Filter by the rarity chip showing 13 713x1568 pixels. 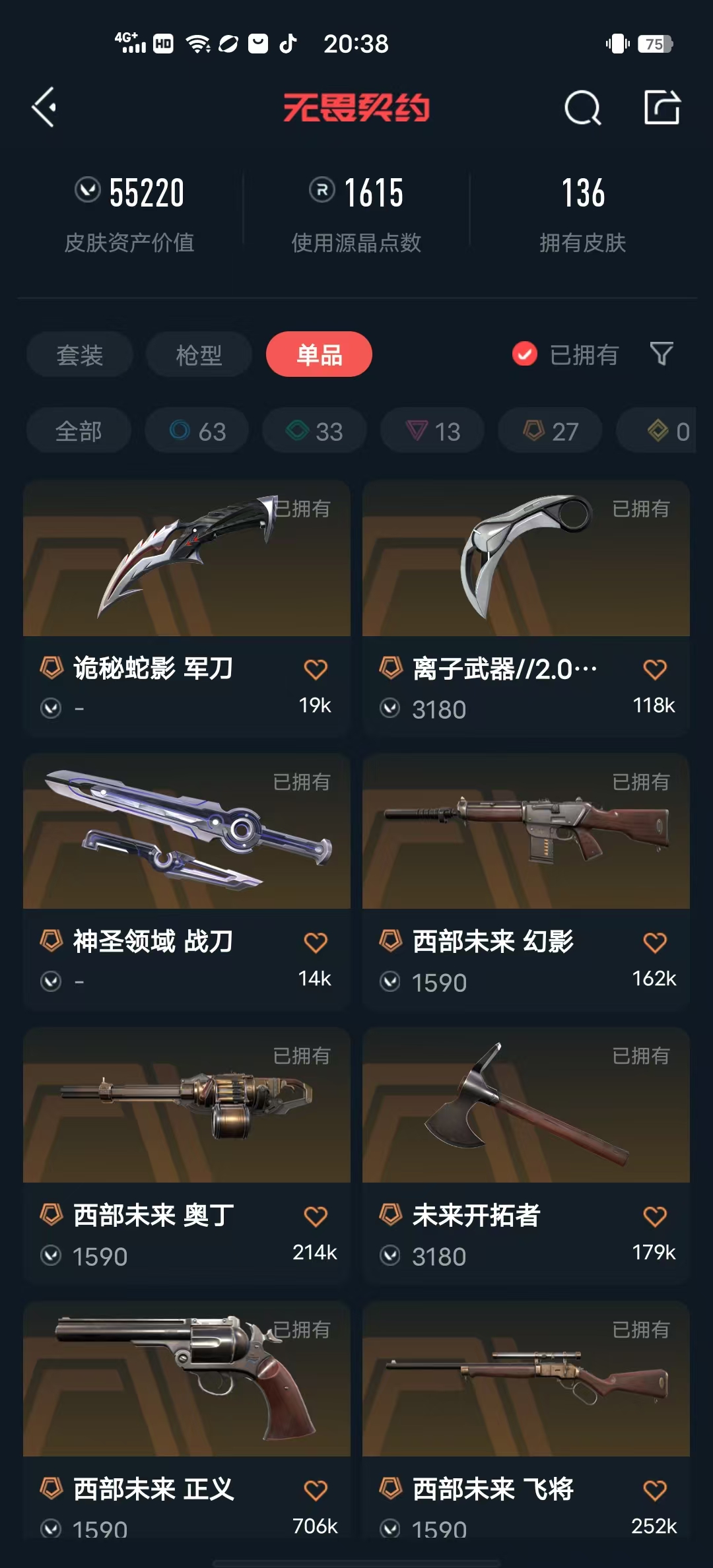pyautogui.click(x=432, y=431)
